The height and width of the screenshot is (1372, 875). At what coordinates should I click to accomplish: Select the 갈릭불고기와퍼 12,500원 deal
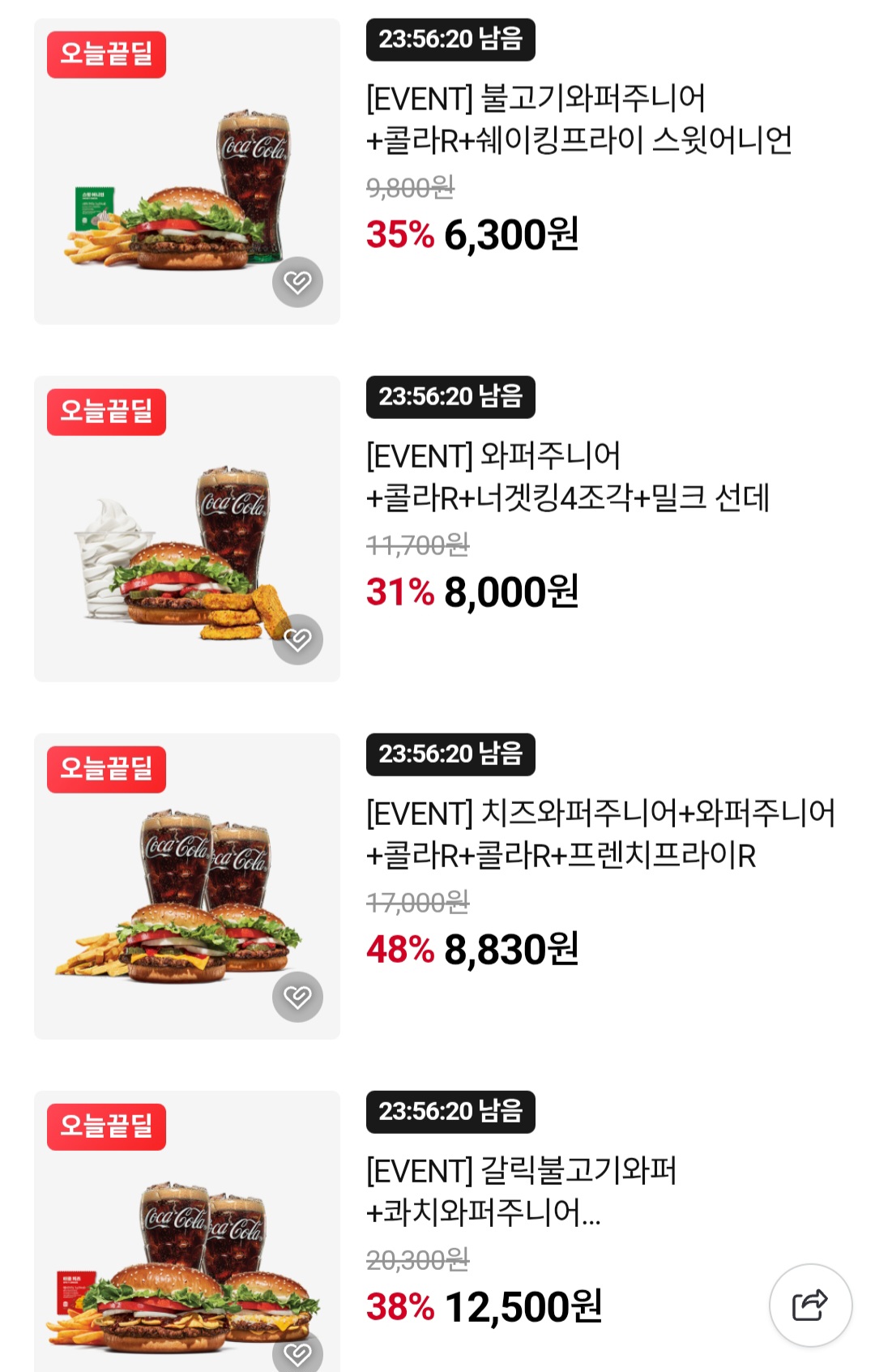coord(523,1191)
